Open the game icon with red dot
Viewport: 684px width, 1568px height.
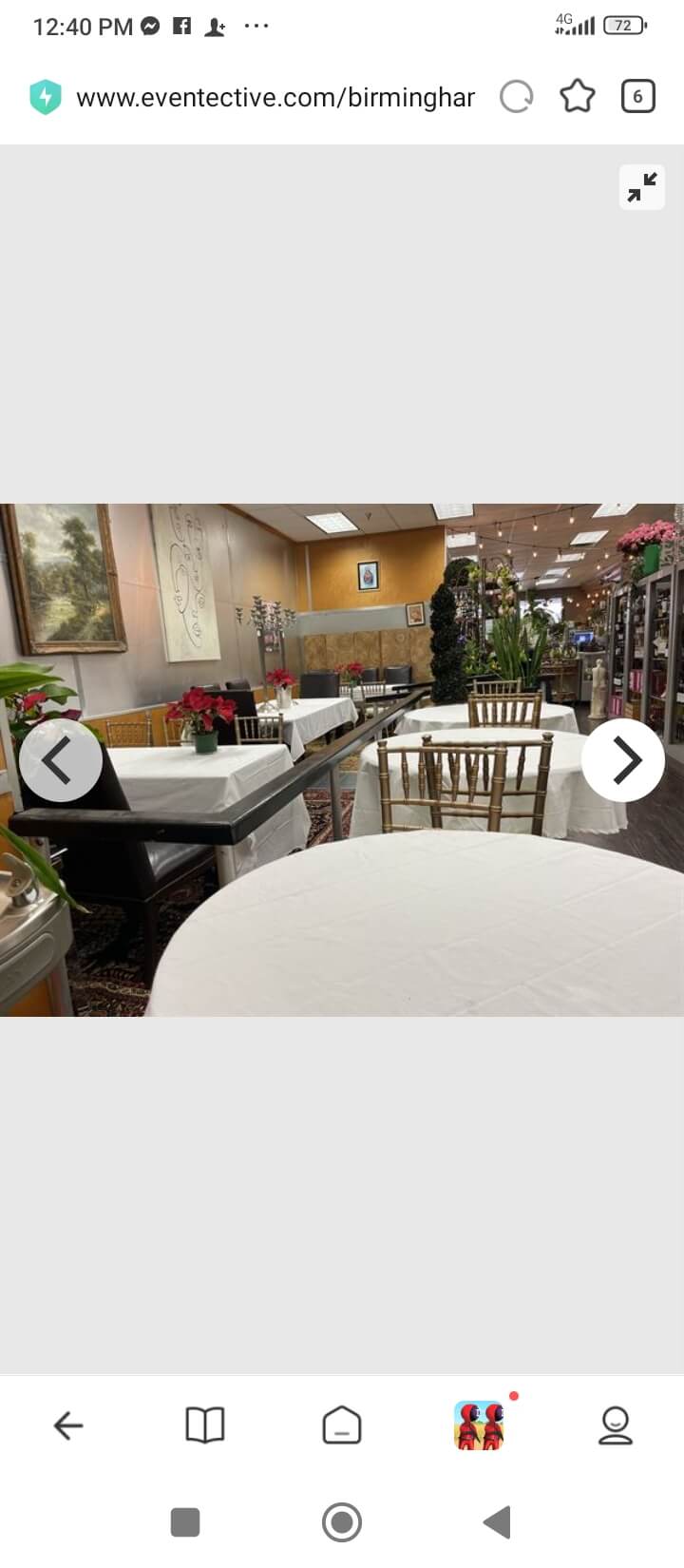coord(480,1425)
